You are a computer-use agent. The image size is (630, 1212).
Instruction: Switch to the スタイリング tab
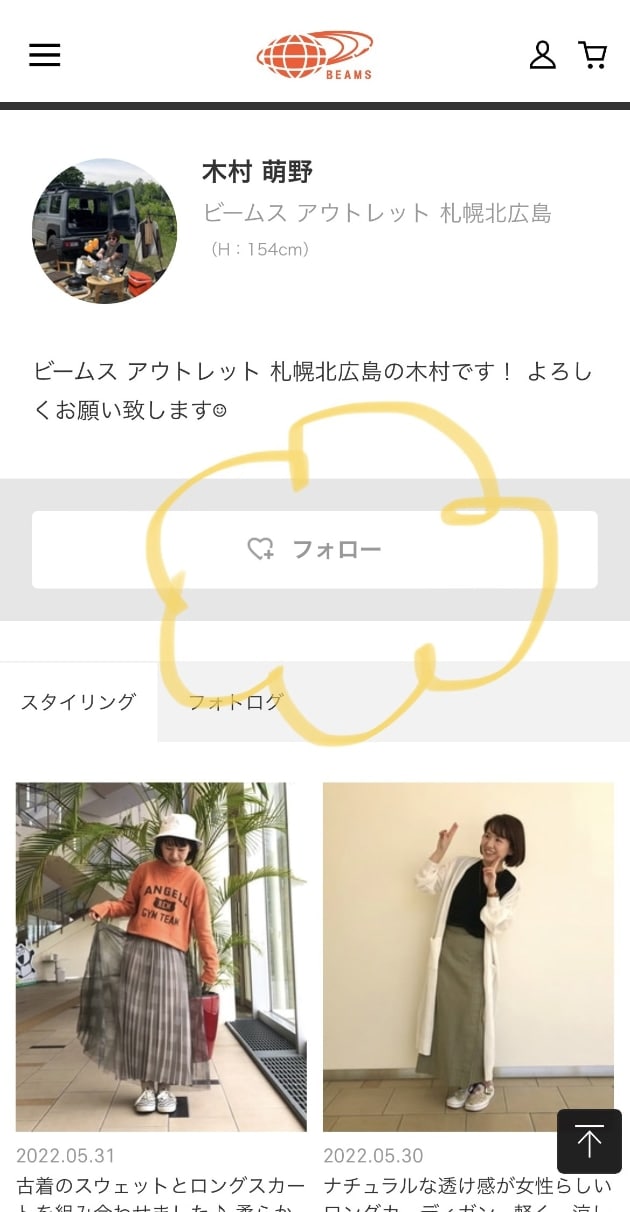pyautogui.click(x=78, y=702)
